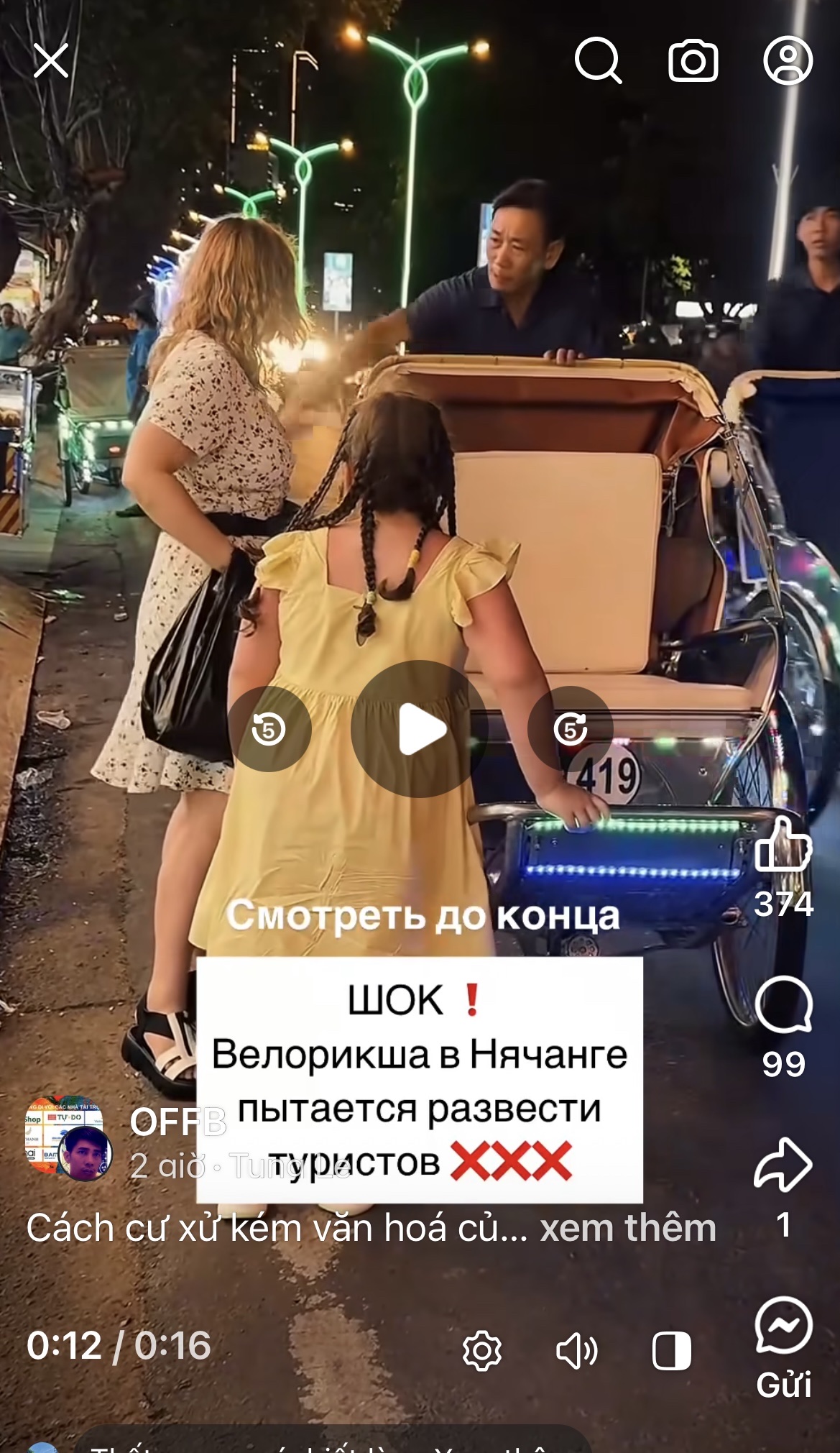Image resolution: width=840 pixels, height=1453 pixels.
Task: Open search from the top bar
Action: click(598, 60)
